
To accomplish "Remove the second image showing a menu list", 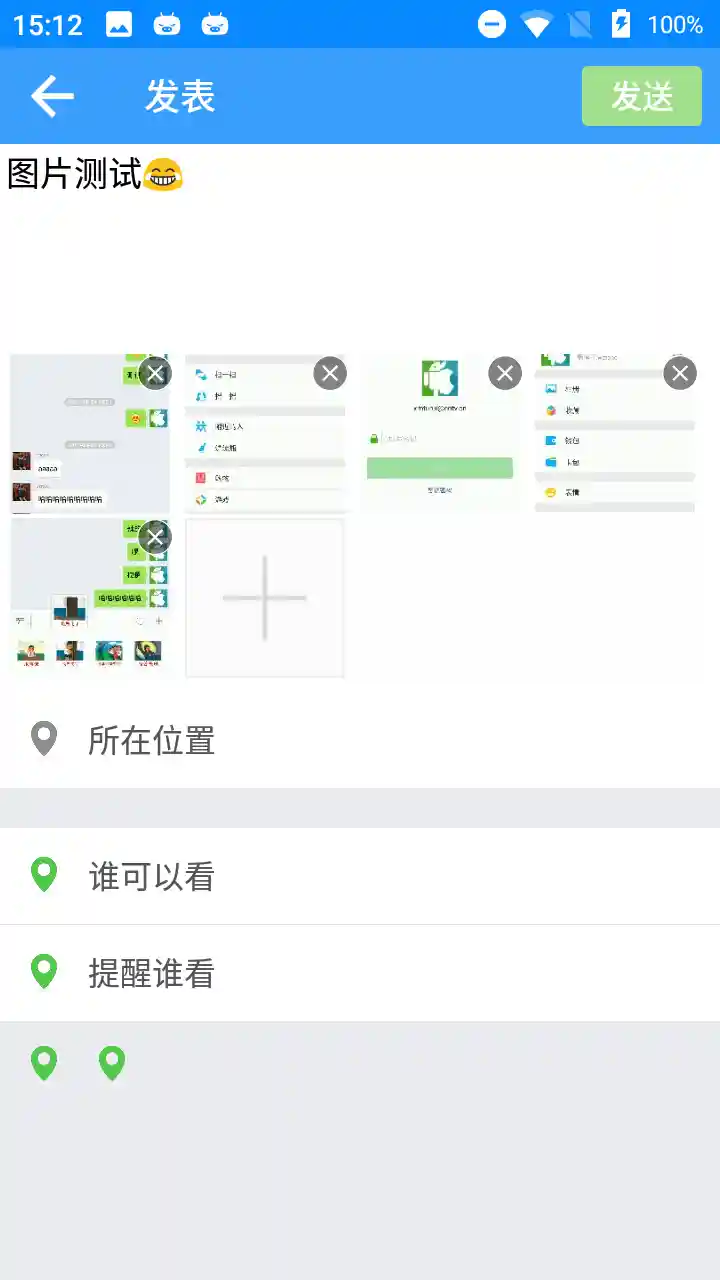I will (330, 374).
